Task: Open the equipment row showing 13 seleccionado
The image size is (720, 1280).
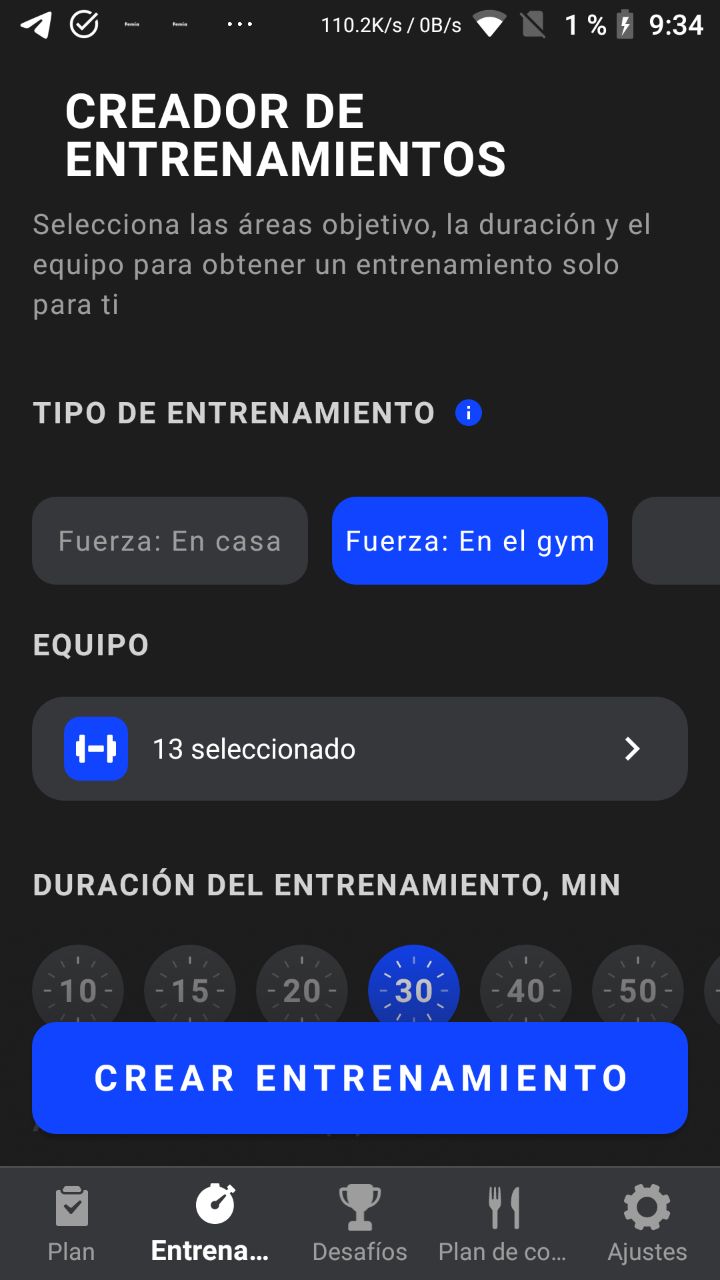Action: (360, 749)
